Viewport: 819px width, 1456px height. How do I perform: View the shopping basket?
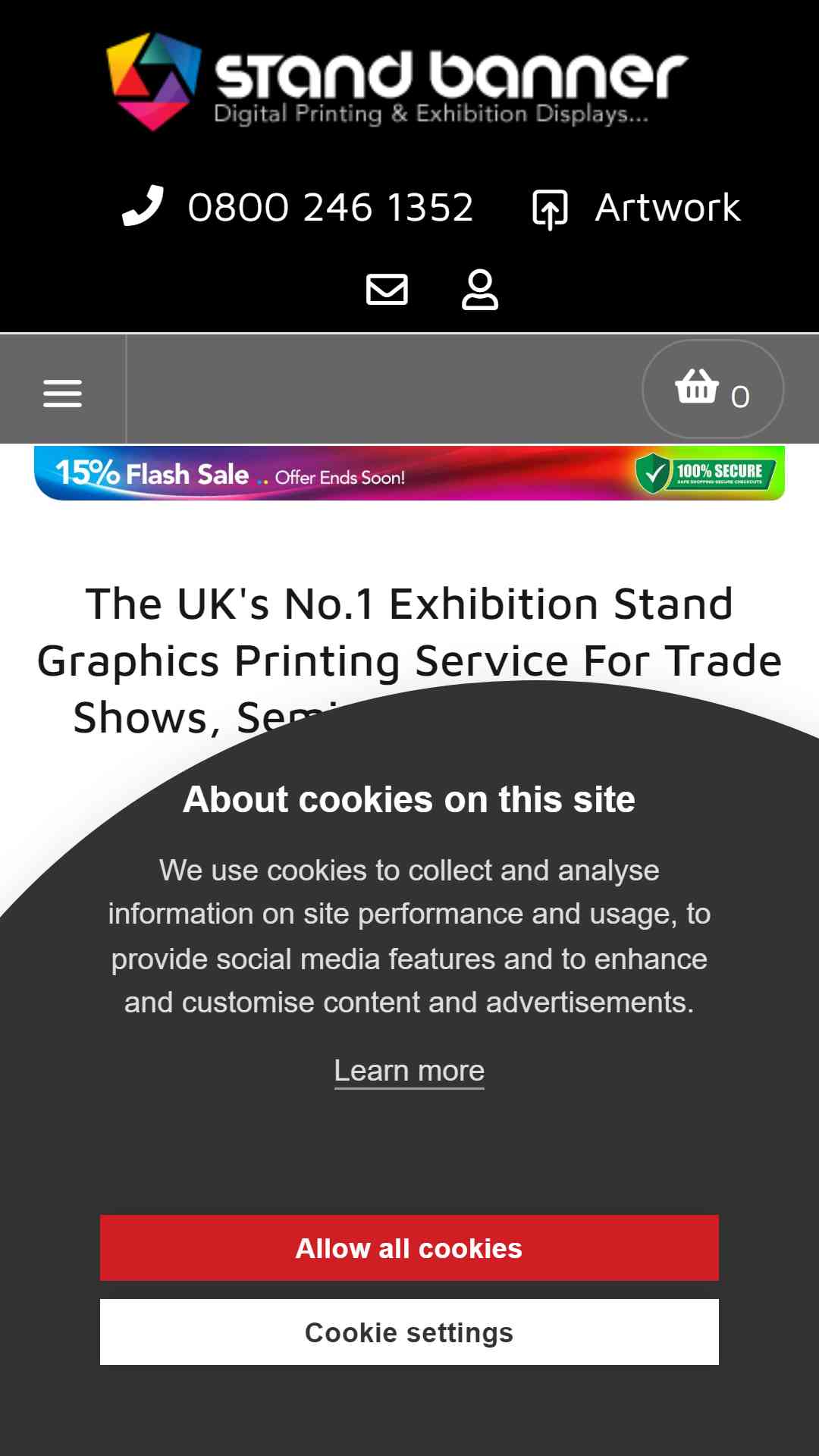tap(713, 389)
